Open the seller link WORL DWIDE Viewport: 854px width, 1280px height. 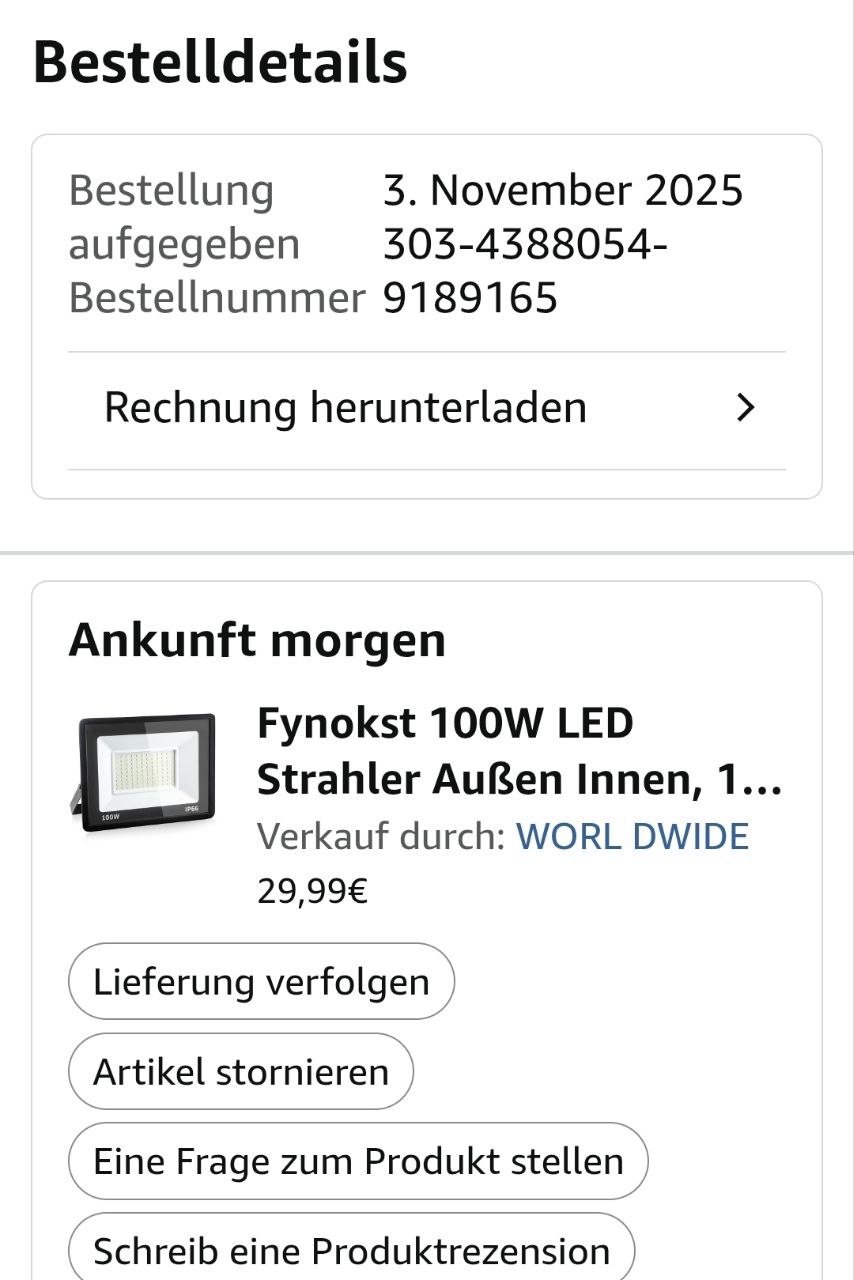pos(632,836)
